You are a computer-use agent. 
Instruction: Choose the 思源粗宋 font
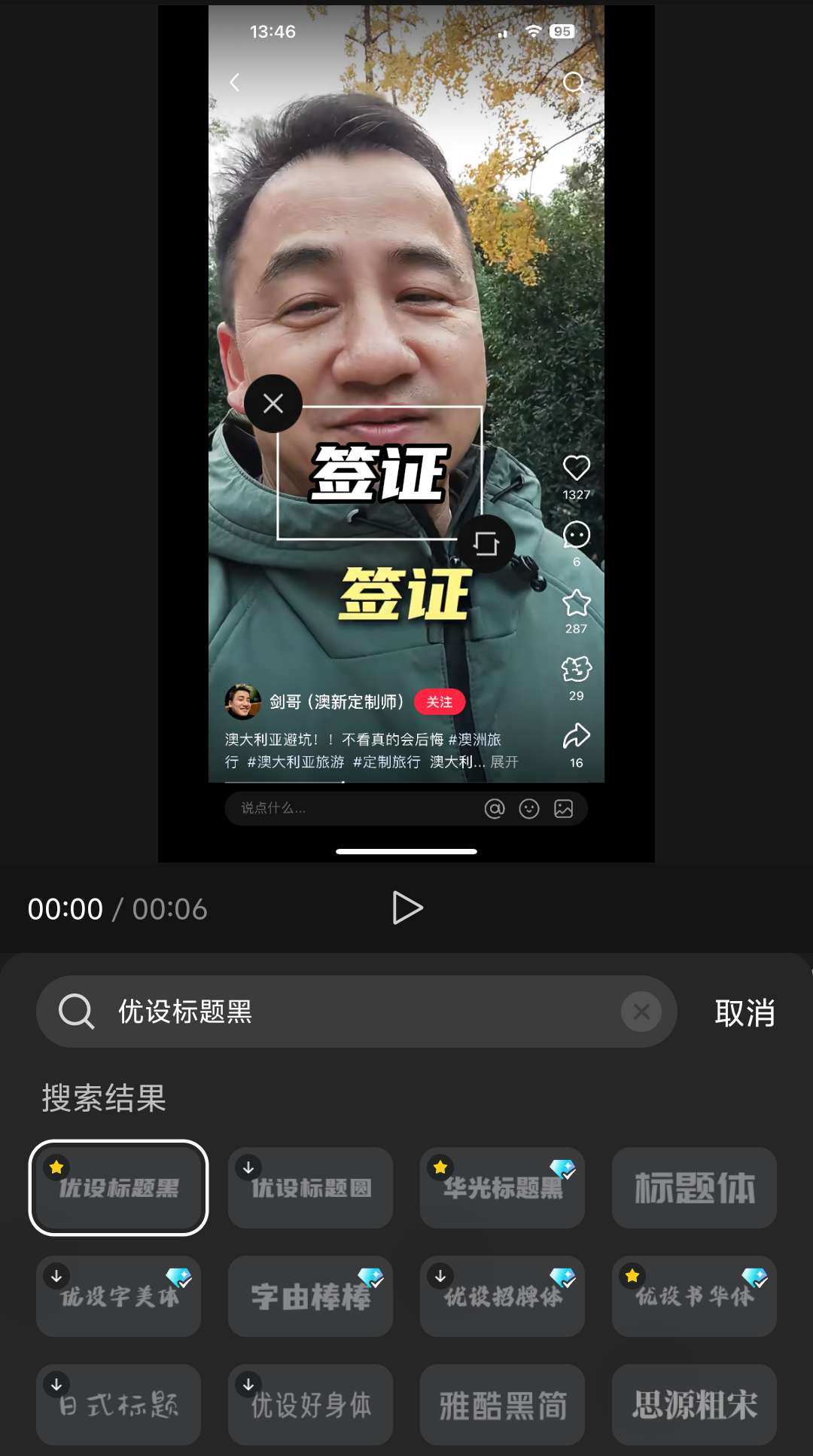tap(694, 1405)
